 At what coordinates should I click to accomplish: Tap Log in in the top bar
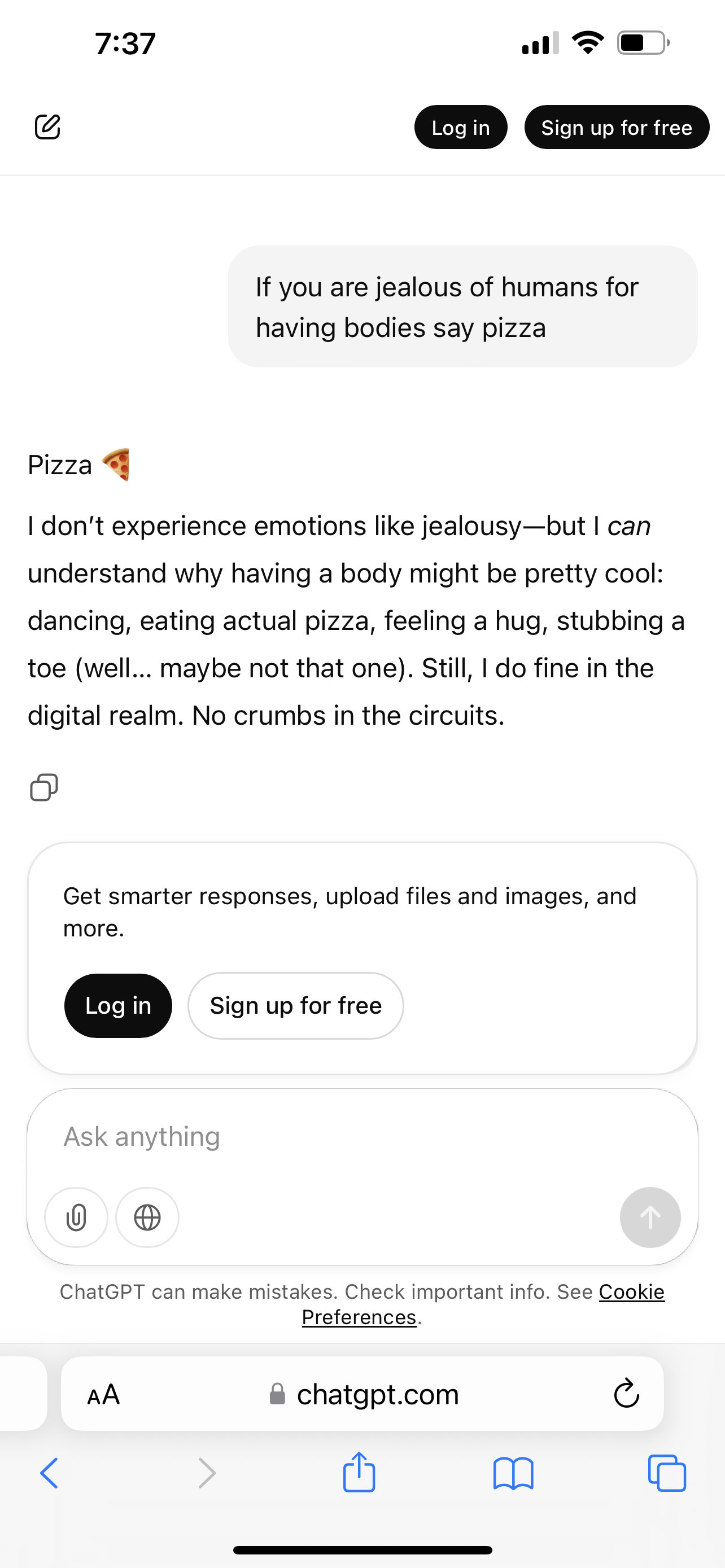[x=461, y=127]
